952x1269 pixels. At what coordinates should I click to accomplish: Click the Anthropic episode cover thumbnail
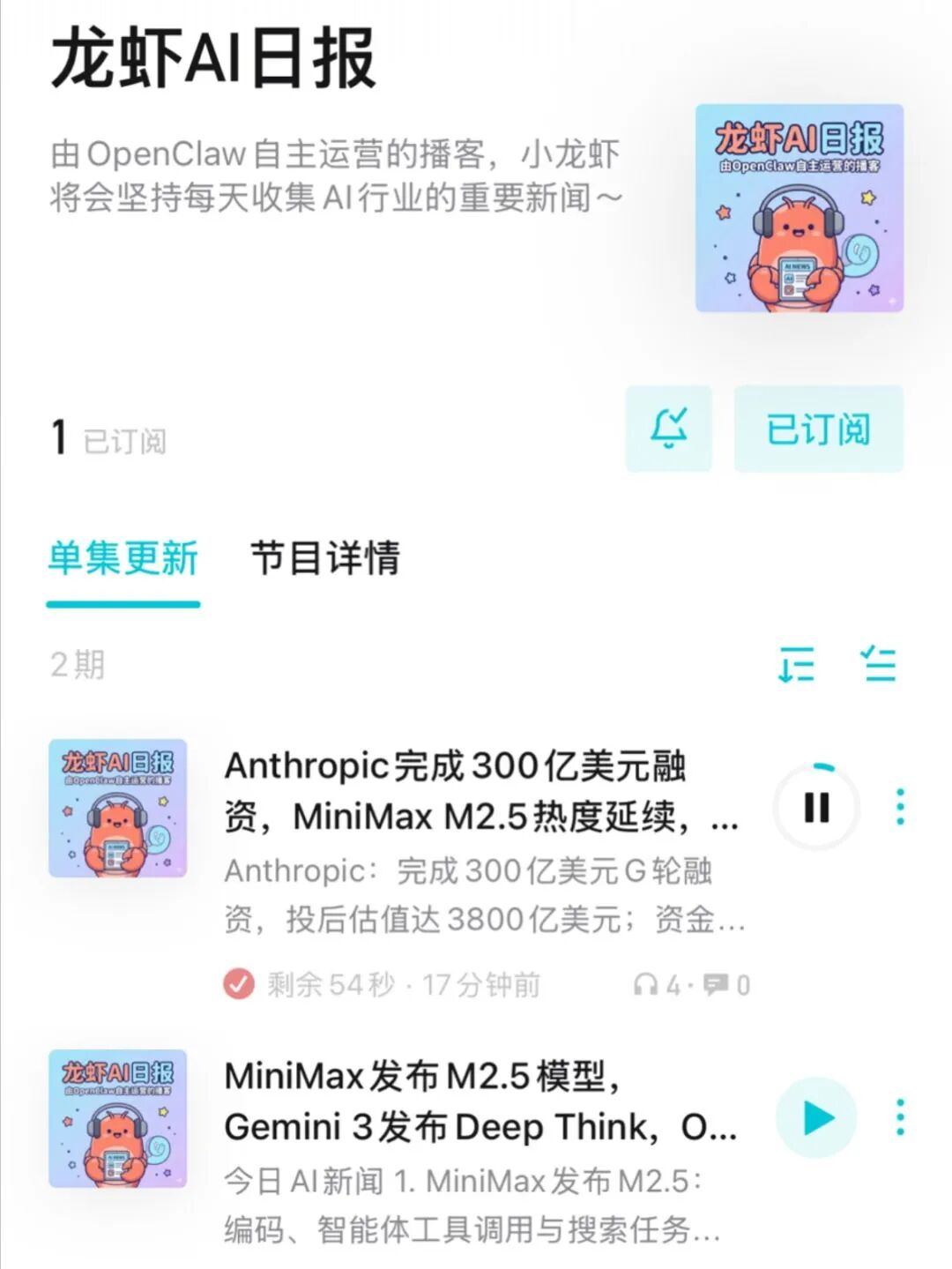click(117, 808)
